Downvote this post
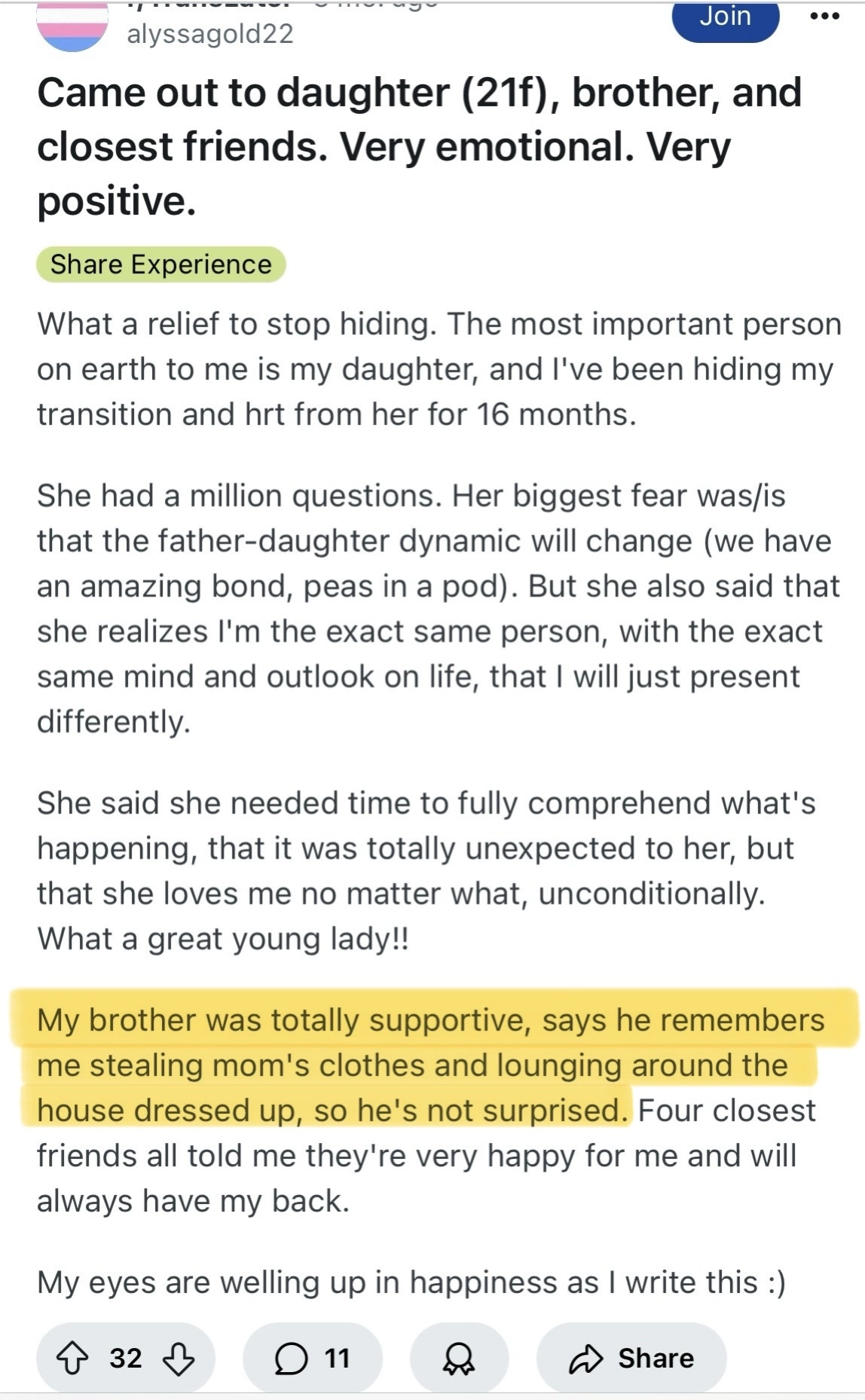Screen dimensions: 865x1400 pos(179,1358)
